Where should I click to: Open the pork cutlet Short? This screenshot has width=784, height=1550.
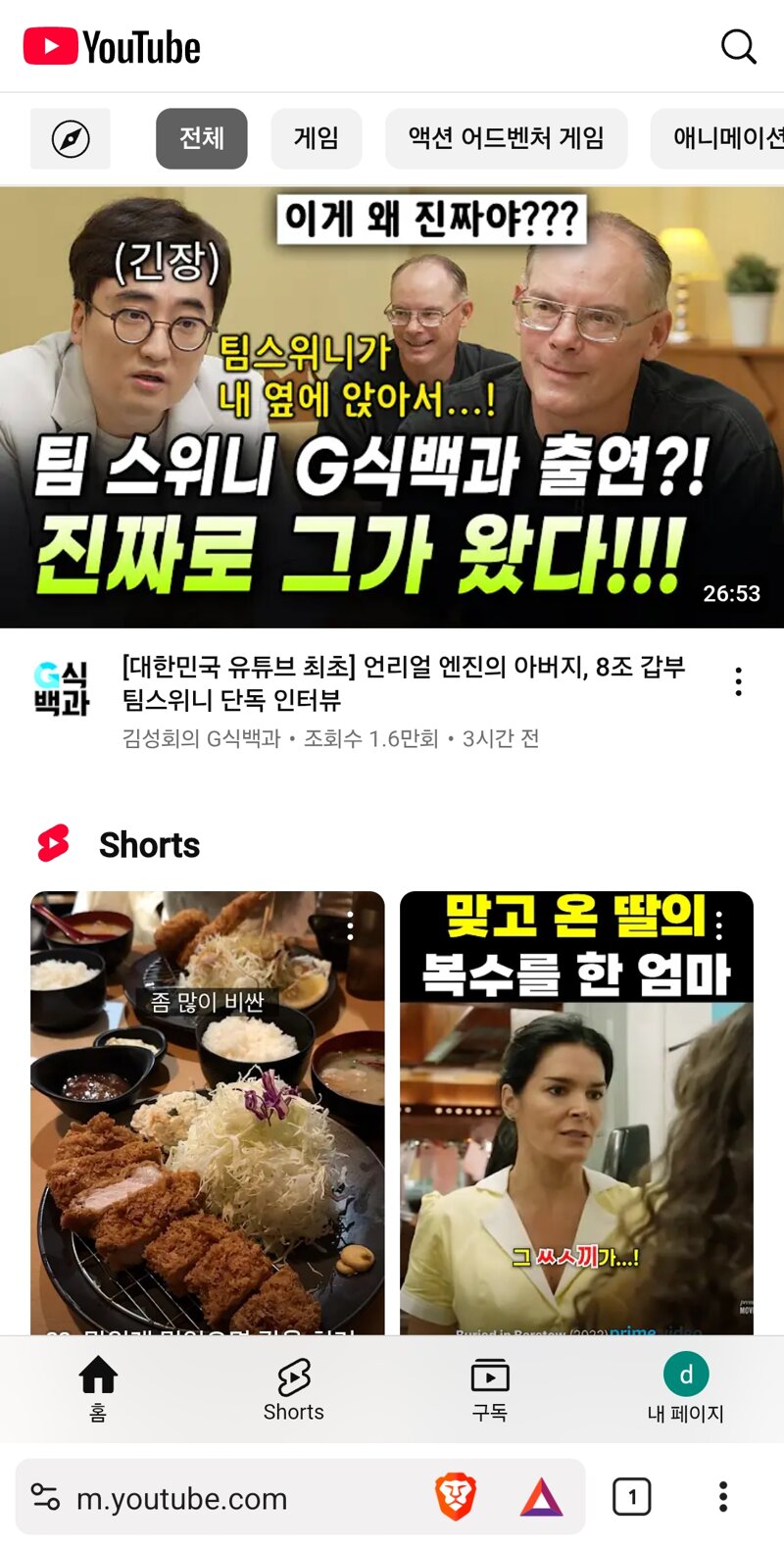[208, 1113]
